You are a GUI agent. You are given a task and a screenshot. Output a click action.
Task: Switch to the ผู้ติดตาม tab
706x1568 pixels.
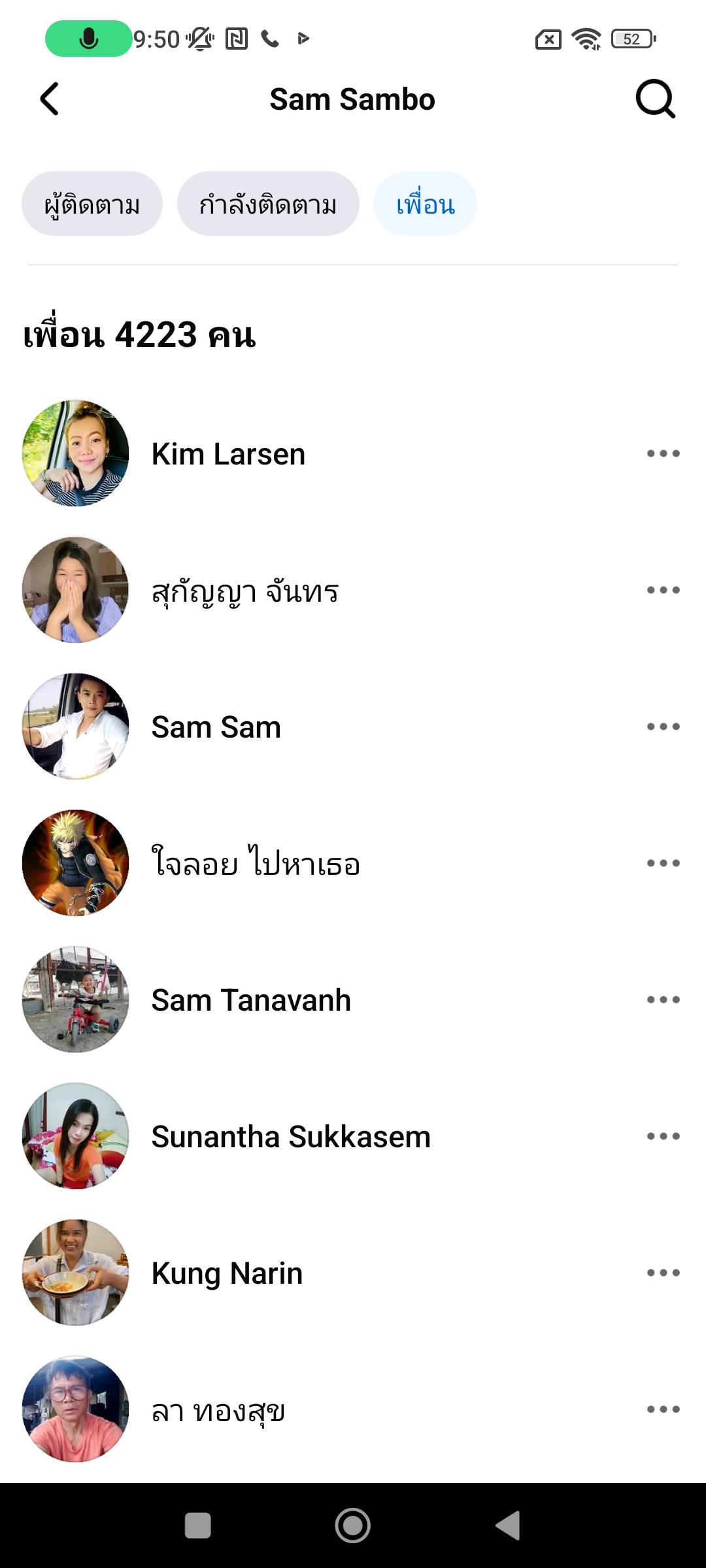click(92, 204)
